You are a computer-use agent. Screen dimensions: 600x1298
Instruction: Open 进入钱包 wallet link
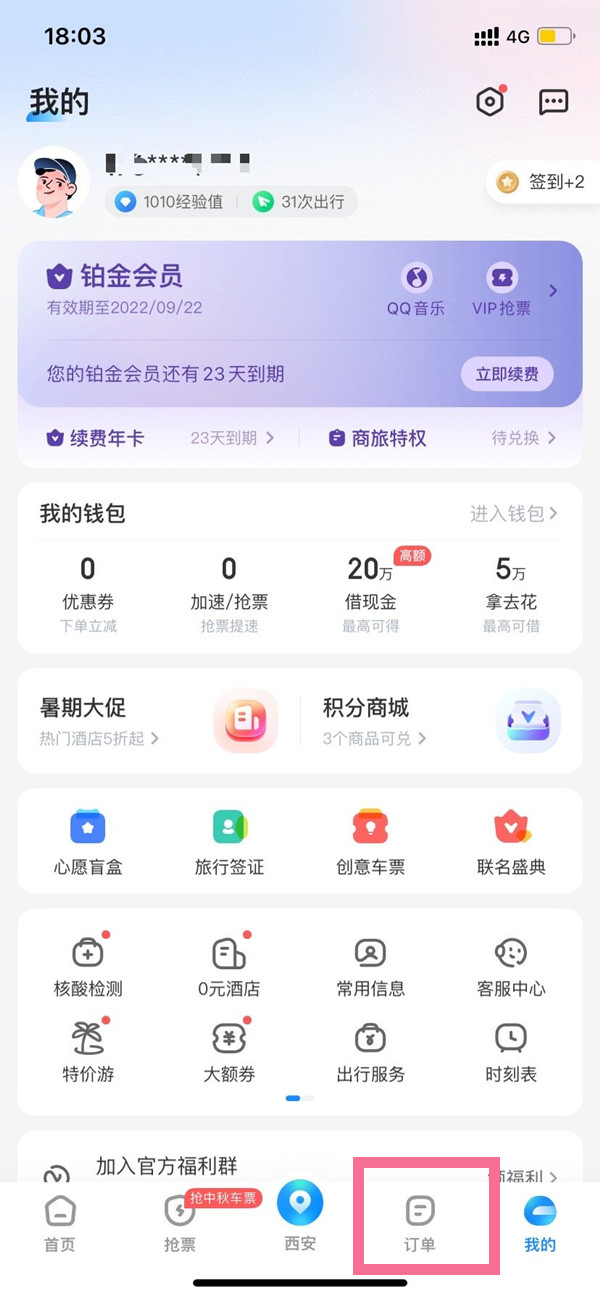(514, 514)
